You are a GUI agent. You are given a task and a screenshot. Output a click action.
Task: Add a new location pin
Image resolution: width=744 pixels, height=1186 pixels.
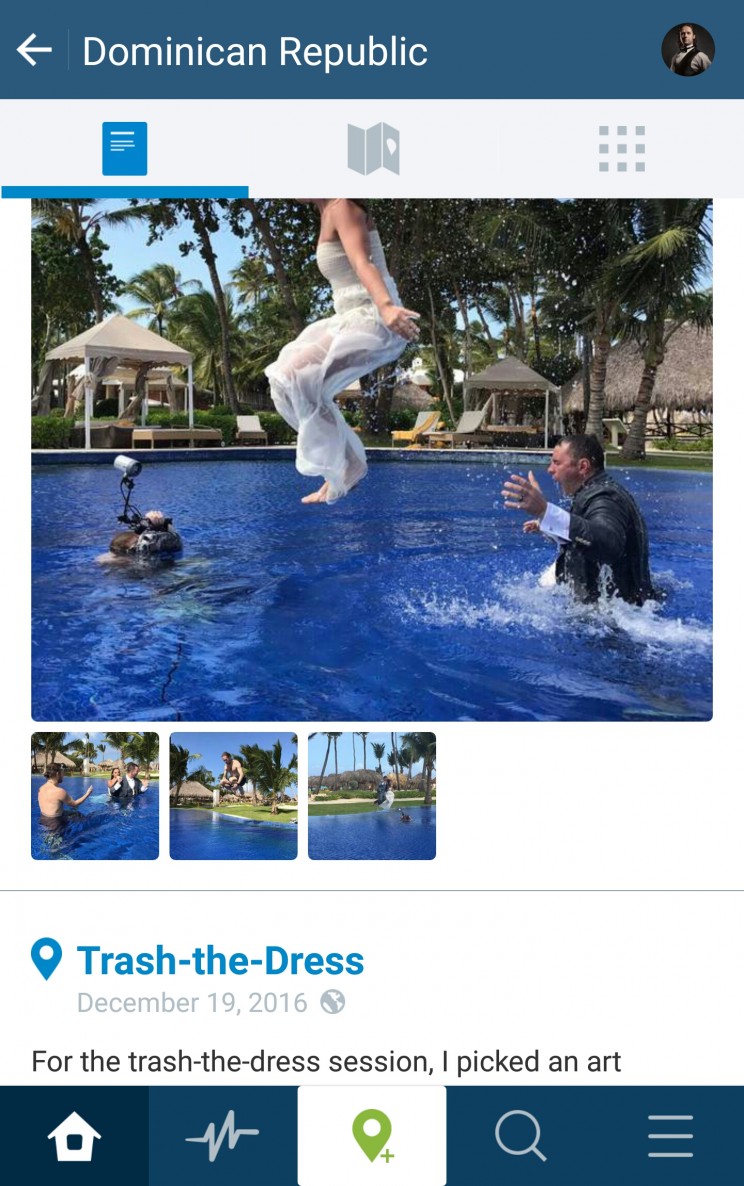[372, 1136]
